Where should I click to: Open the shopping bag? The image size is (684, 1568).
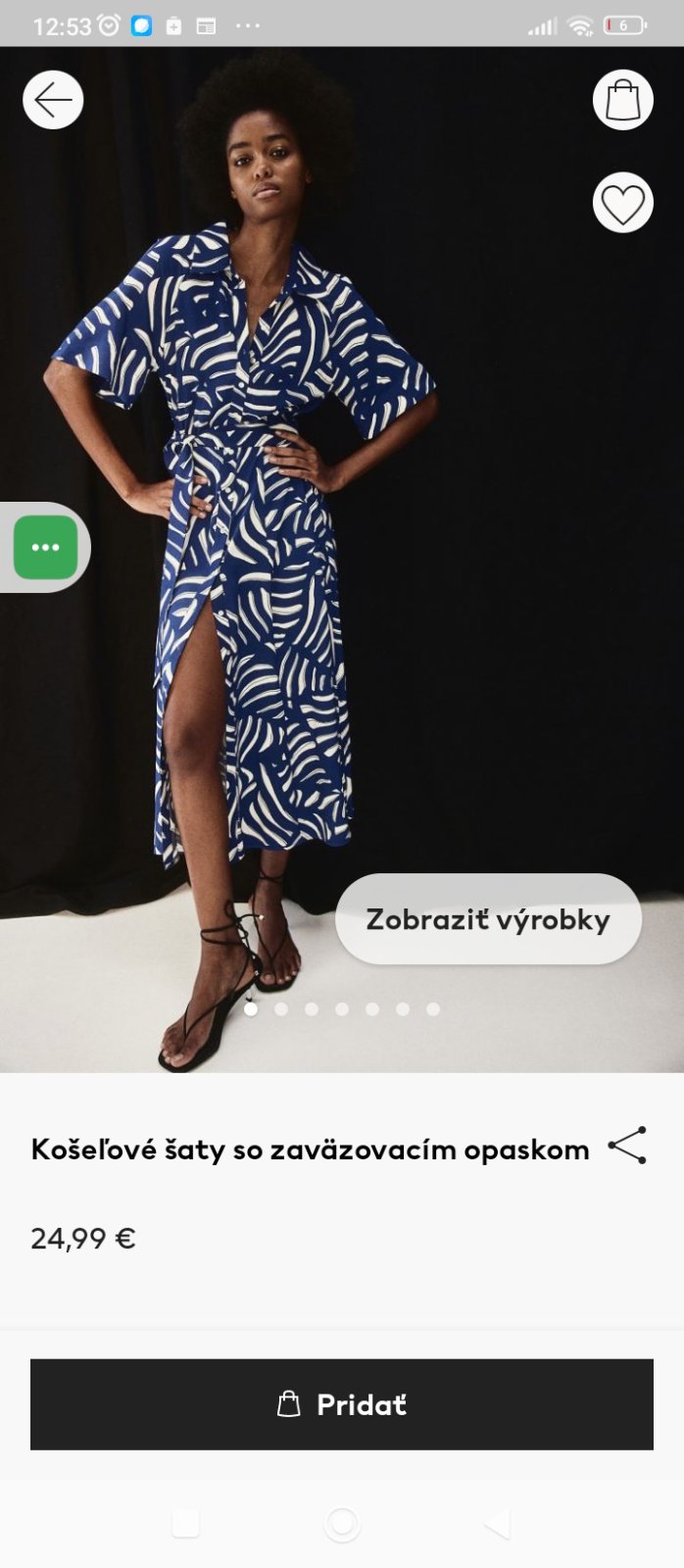click(622, 100)
